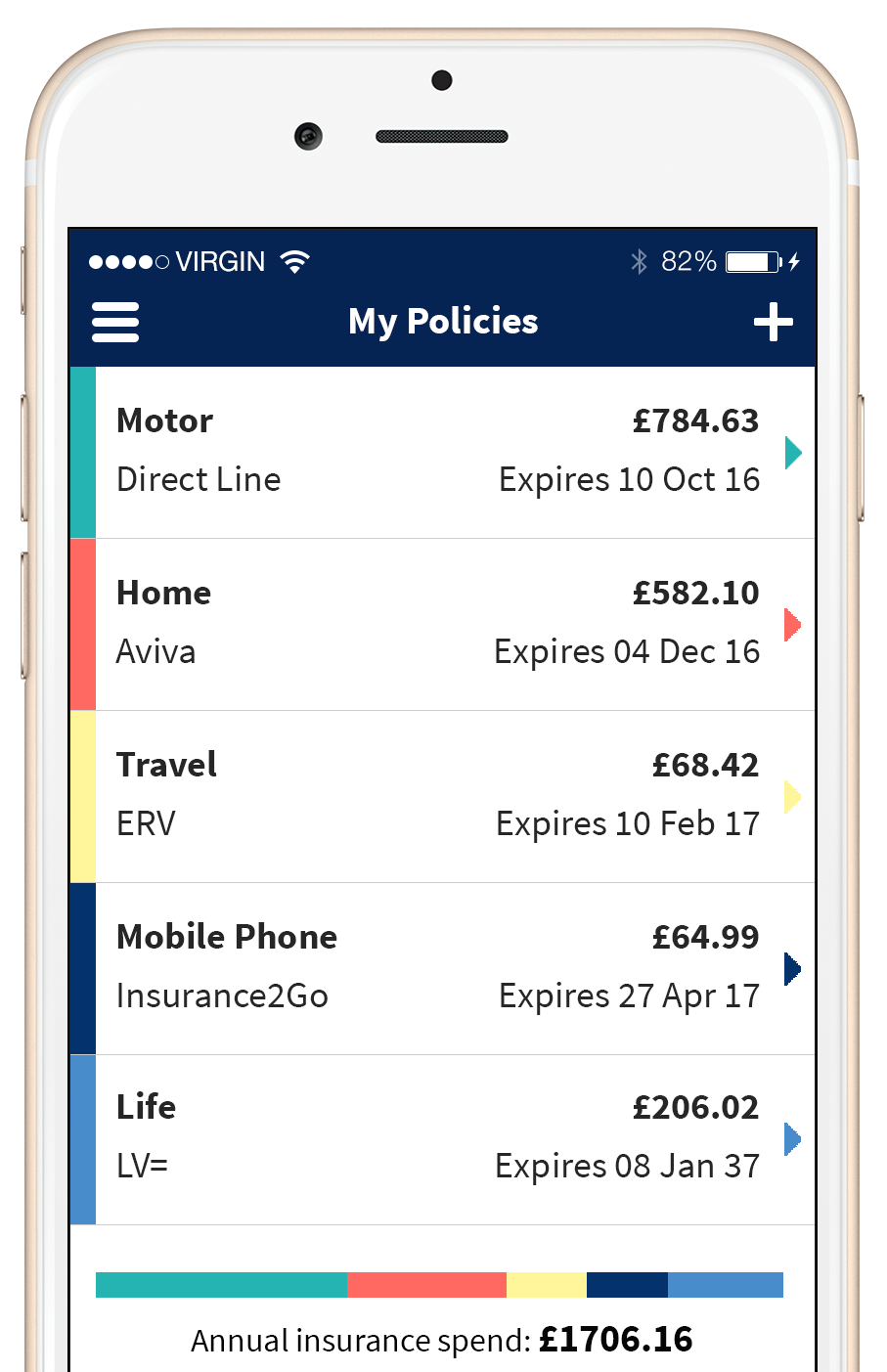Open the Travel policy from ERV

pos(440,796)
